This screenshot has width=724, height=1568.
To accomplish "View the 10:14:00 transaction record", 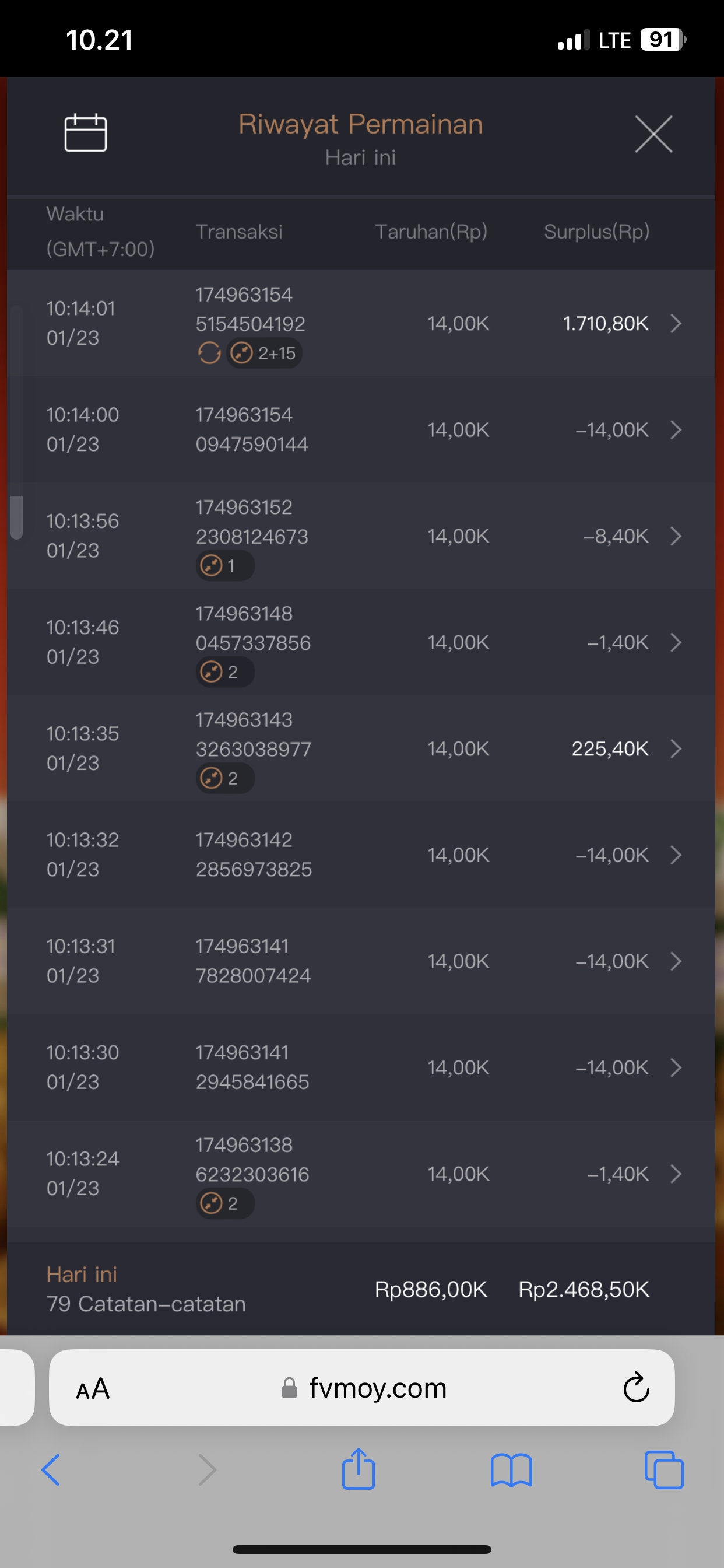I will pyautogui.click(x=674, y=430).
